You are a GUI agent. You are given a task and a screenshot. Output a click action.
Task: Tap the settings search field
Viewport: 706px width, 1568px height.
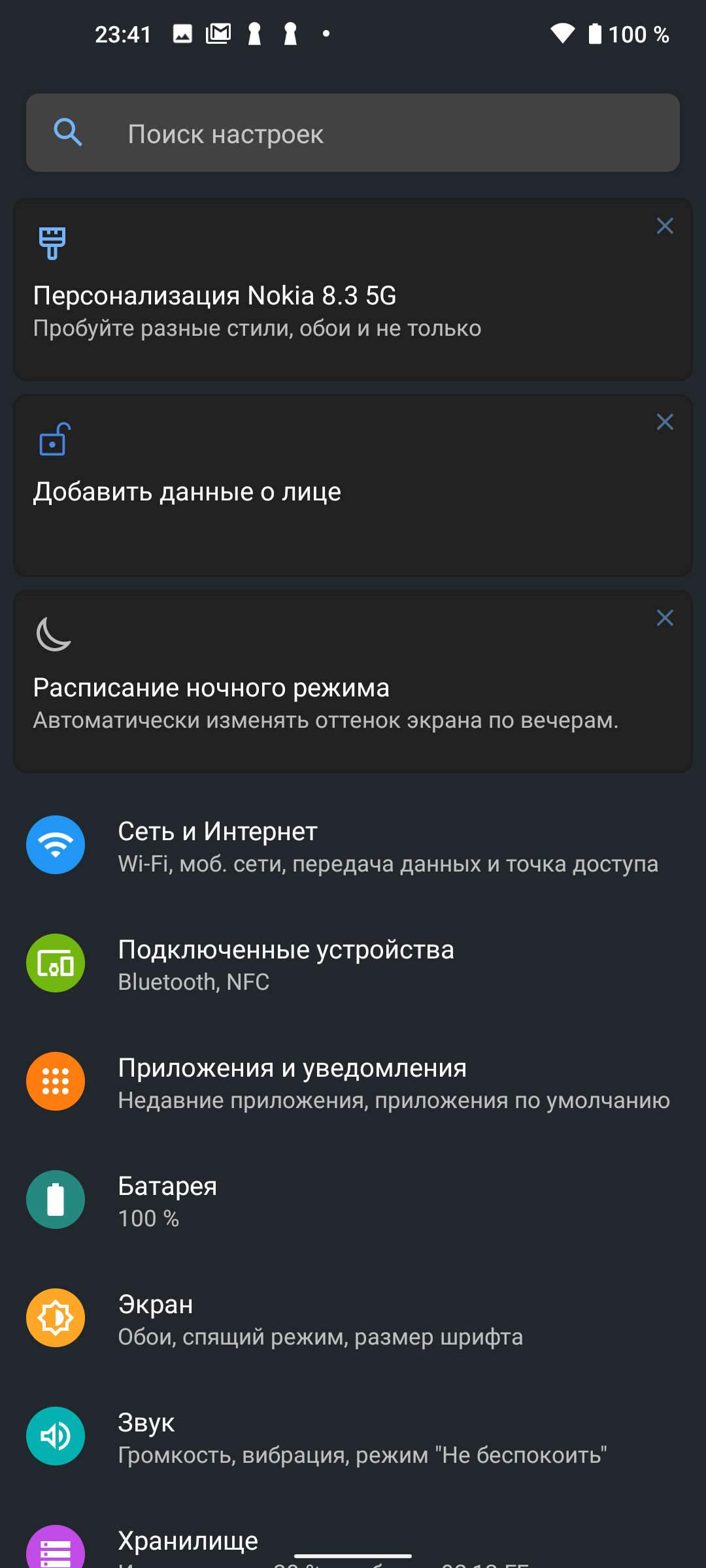coord(353,133)
